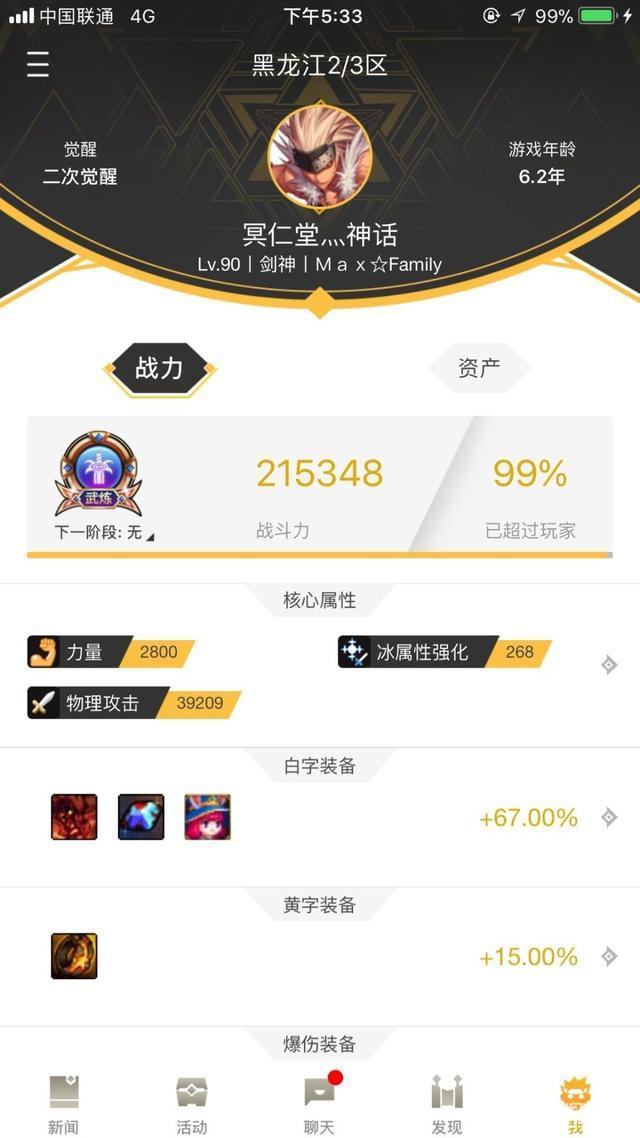Tap the character avatar picture
The image size is (640, 1138).
320,156
